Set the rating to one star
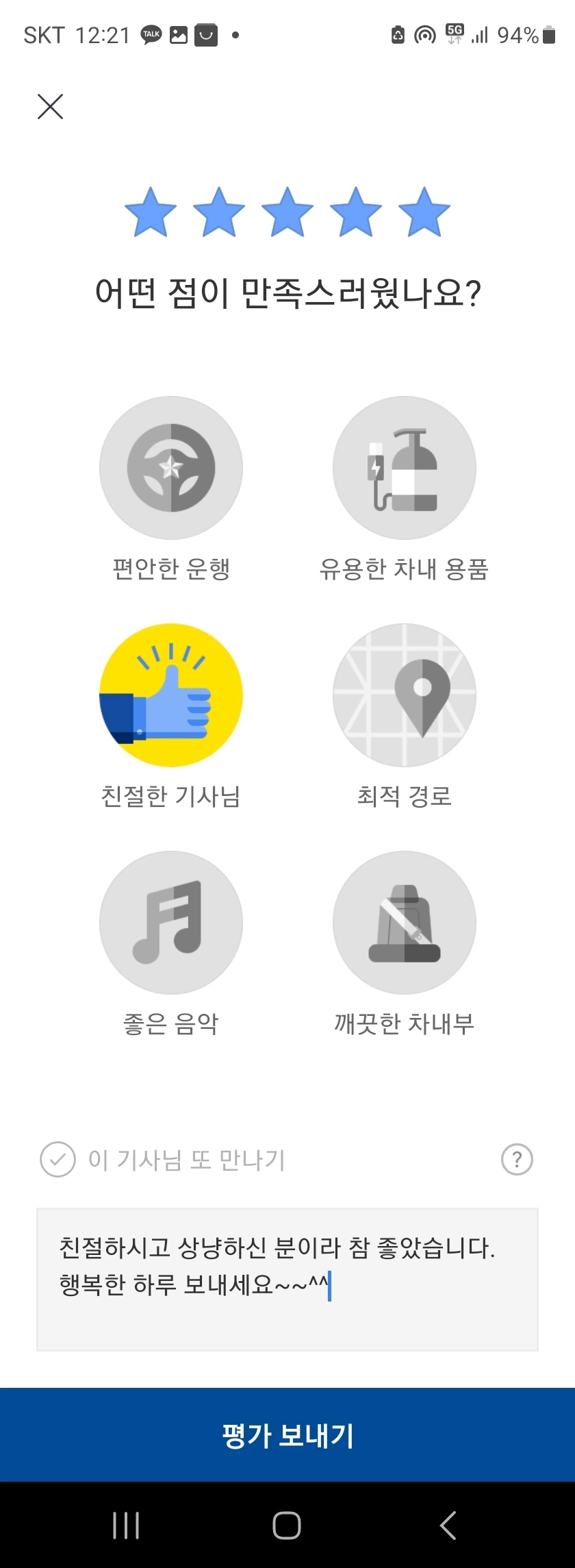575x1568 pixels. tap(151, 212)
